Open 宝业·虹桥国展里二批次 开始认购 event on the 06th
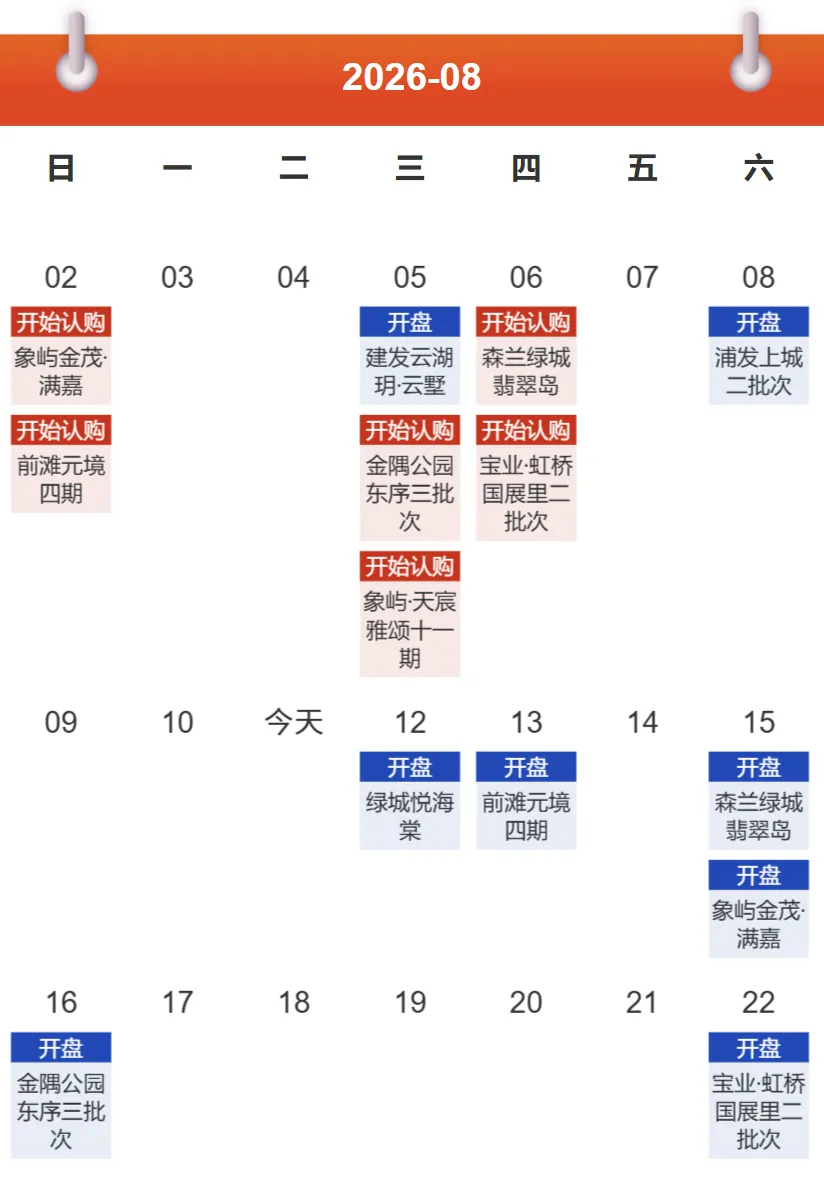Screen dimensions: 824x1184 526,477
